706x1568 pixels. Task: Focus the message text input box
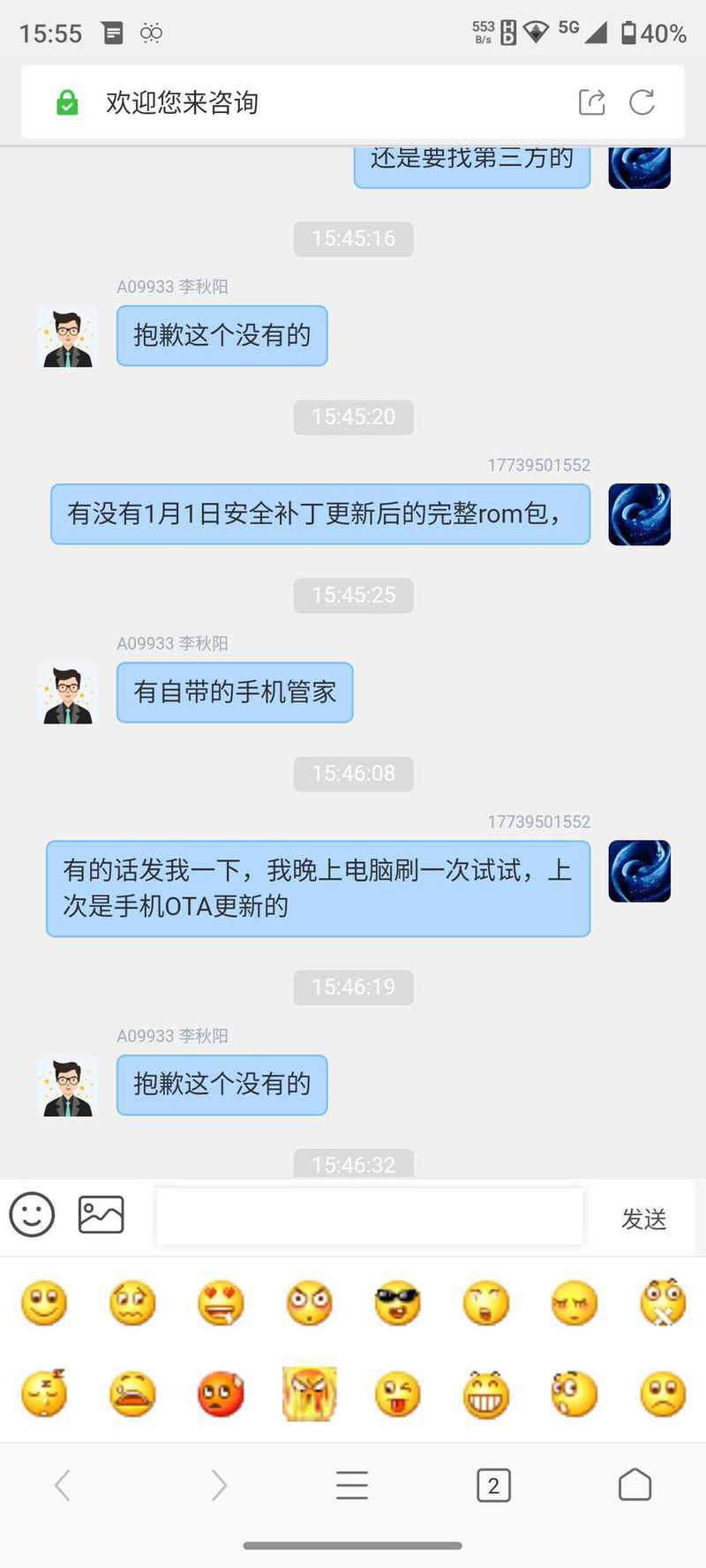coord(369,1217)
